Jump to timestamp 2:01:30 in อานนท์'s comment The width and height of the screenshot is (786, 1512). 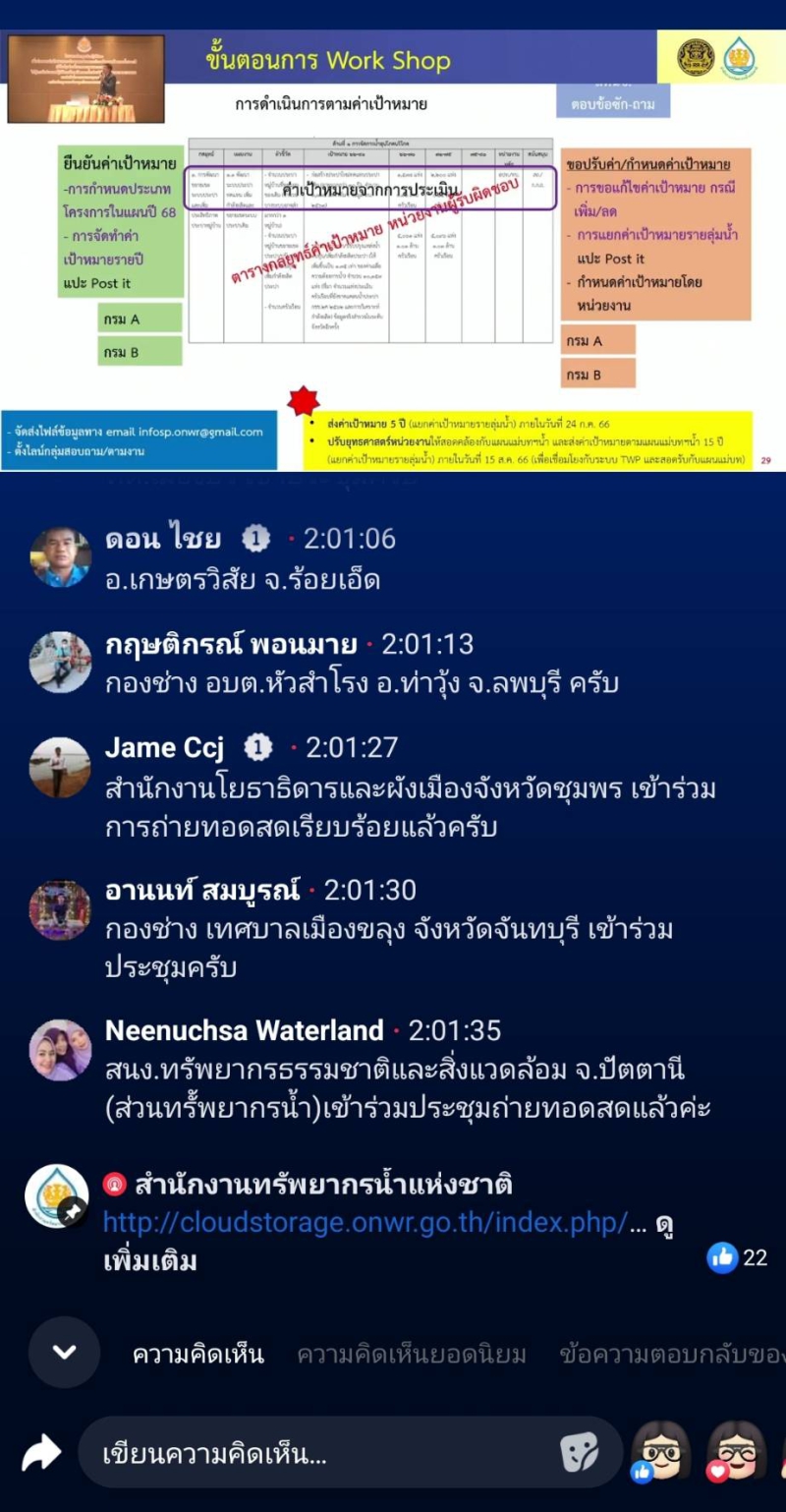(x=369, y=891)
